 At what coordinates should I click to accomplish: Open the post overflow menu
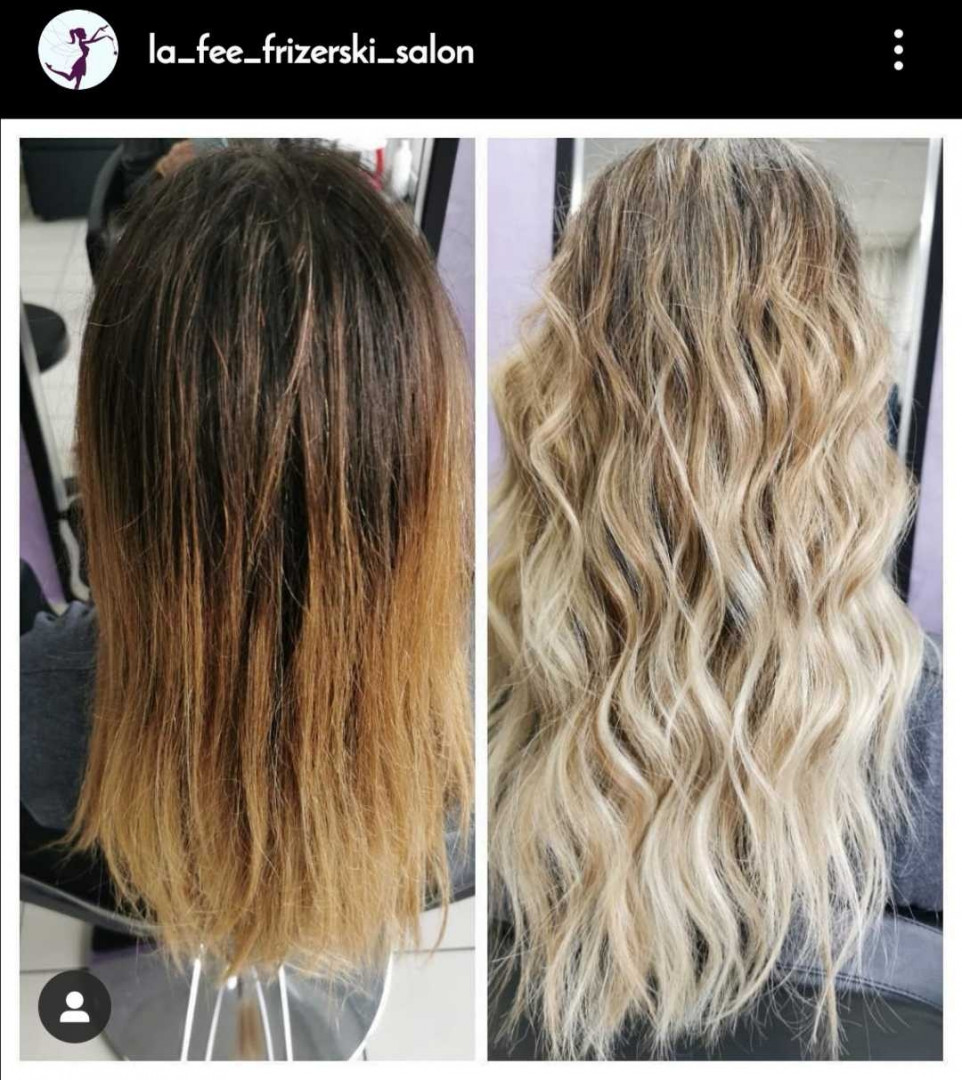pyautogui.click(x=898, y=50)
